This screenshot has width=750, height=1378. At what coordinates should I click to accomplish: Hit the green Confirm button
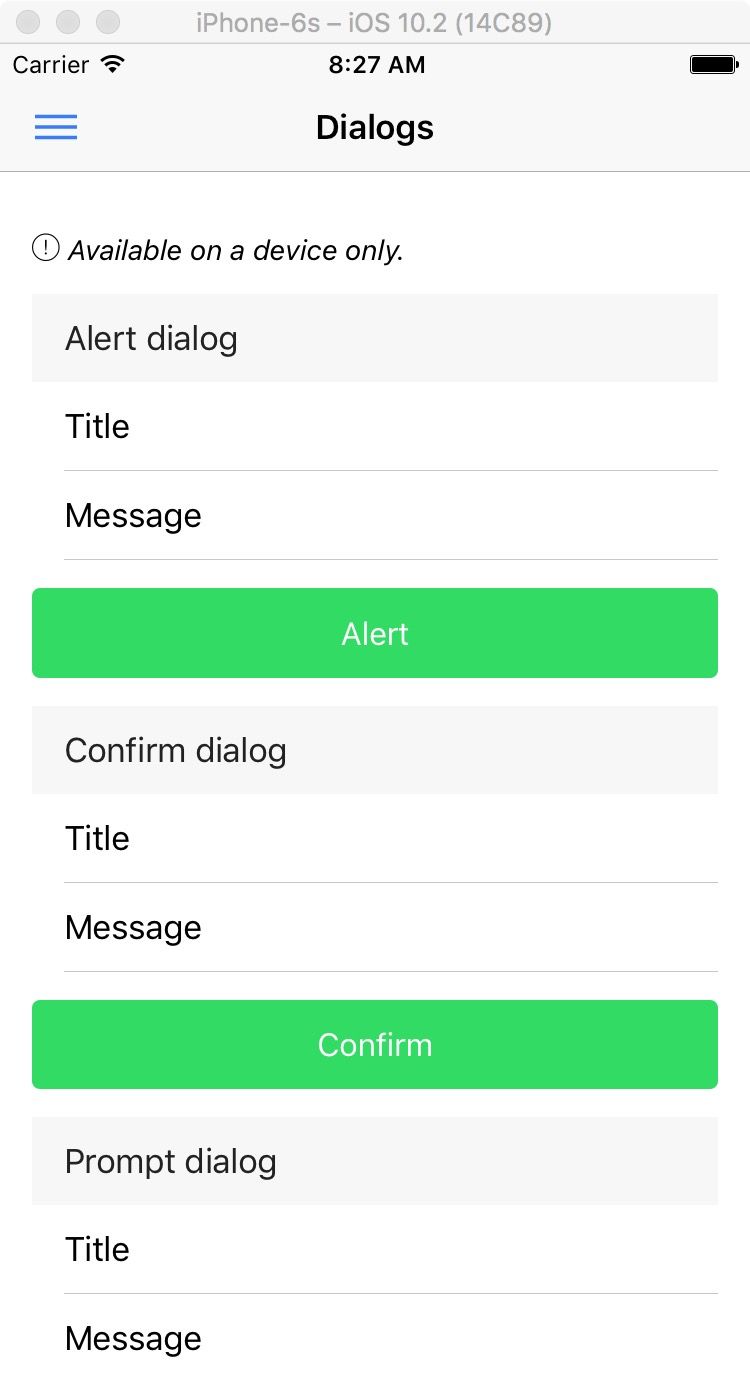click(375, 1045)
